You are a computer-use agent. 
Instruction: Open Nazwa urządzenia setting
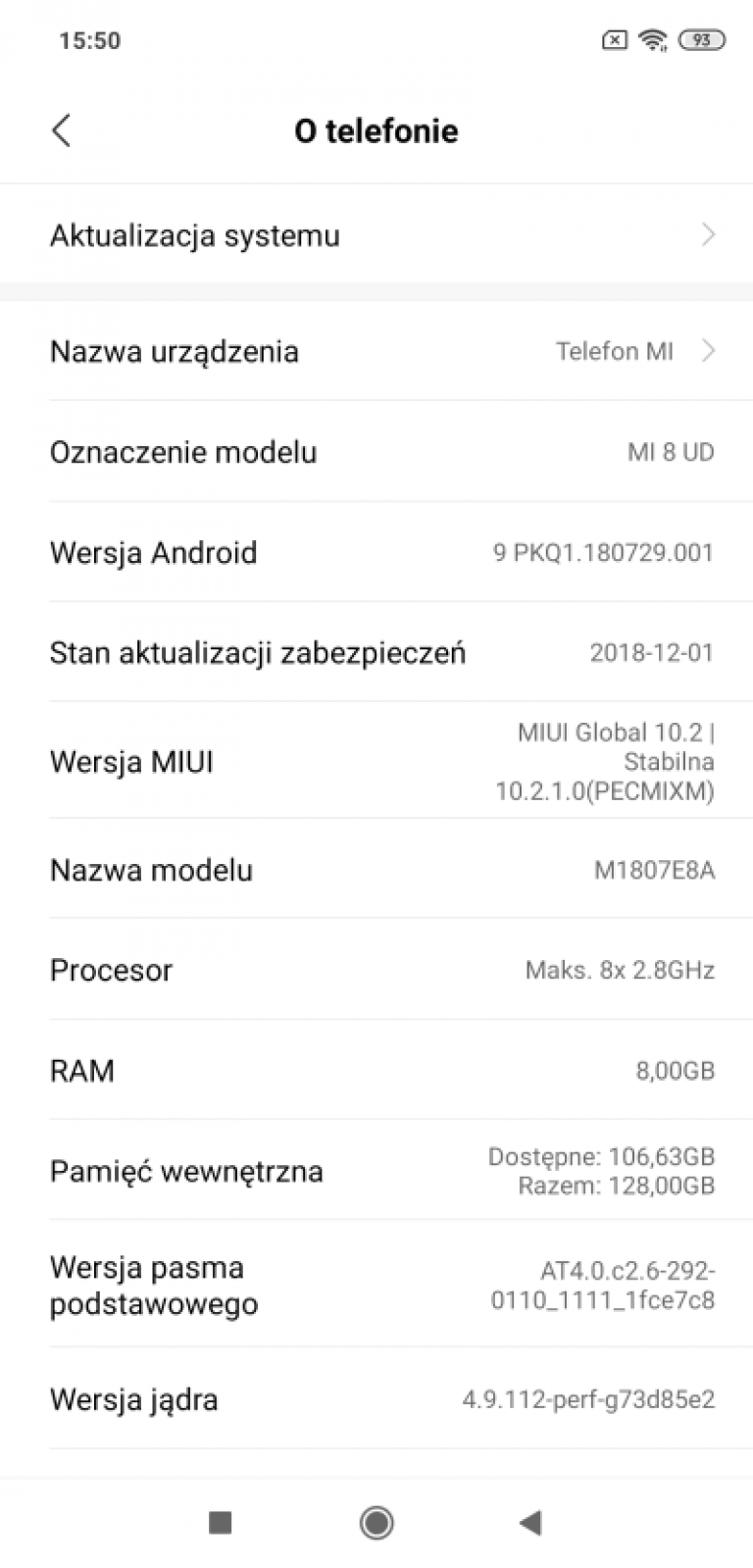pyautogui.click(x=376, y=351)
